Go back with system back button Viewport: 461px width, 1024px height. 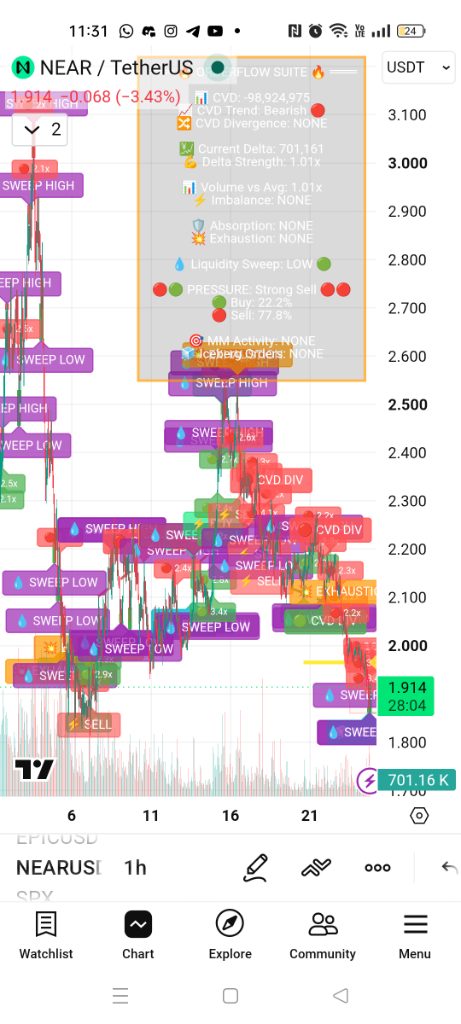point(340,995)
